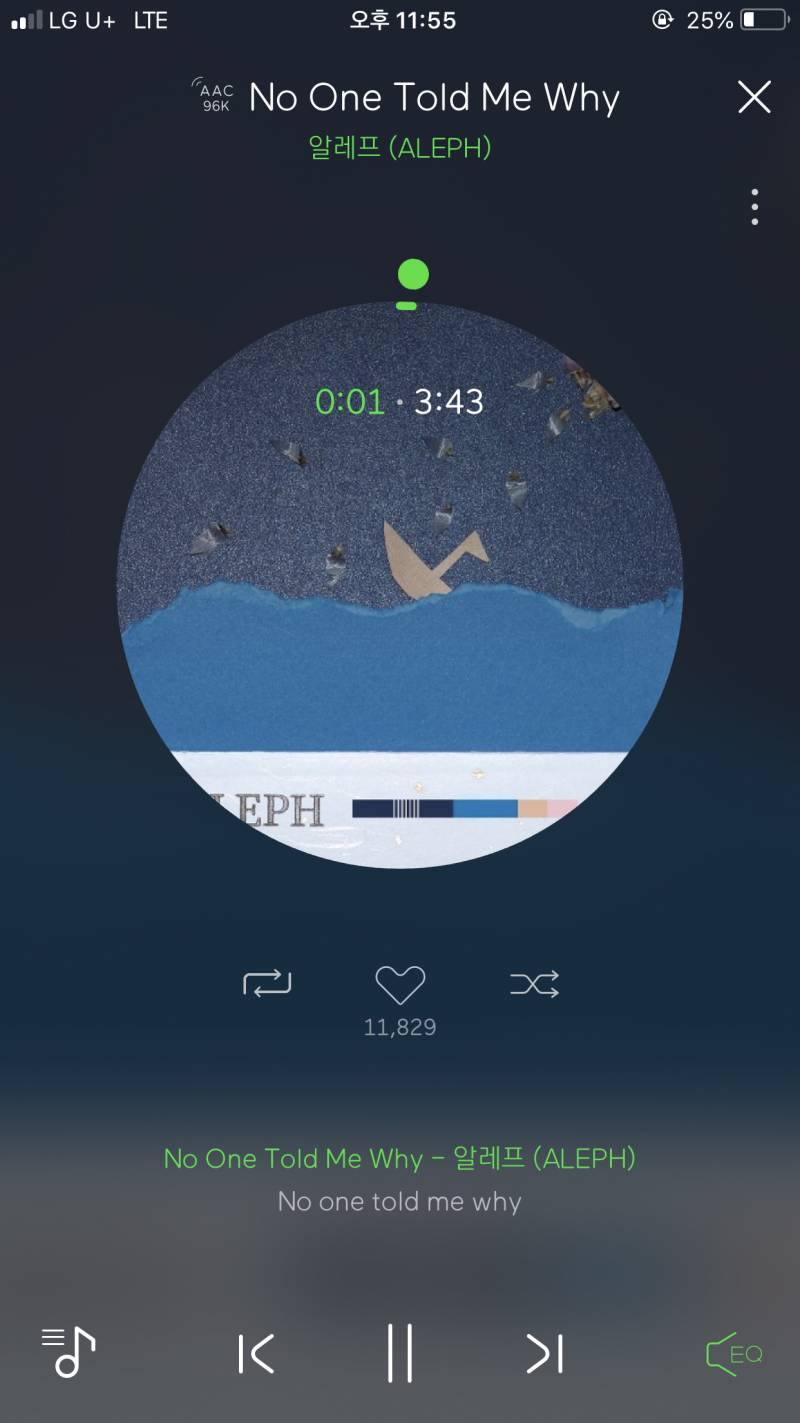800x1423 pixels.
Task: Open the artist page for 알레프 (ALEPH)
Action: click(400, 145)
